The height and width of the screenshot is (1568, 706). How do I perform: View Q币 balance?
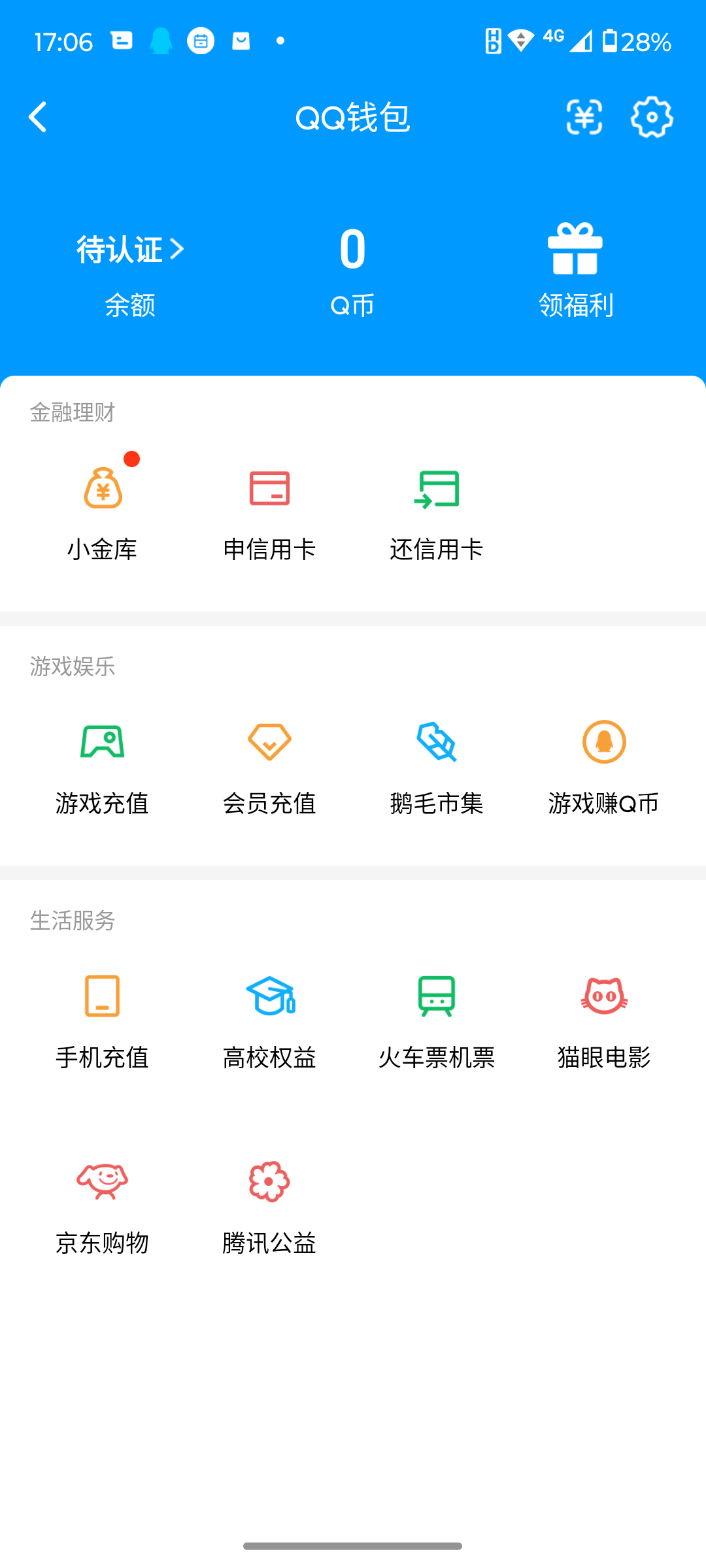tap(352, 268)
